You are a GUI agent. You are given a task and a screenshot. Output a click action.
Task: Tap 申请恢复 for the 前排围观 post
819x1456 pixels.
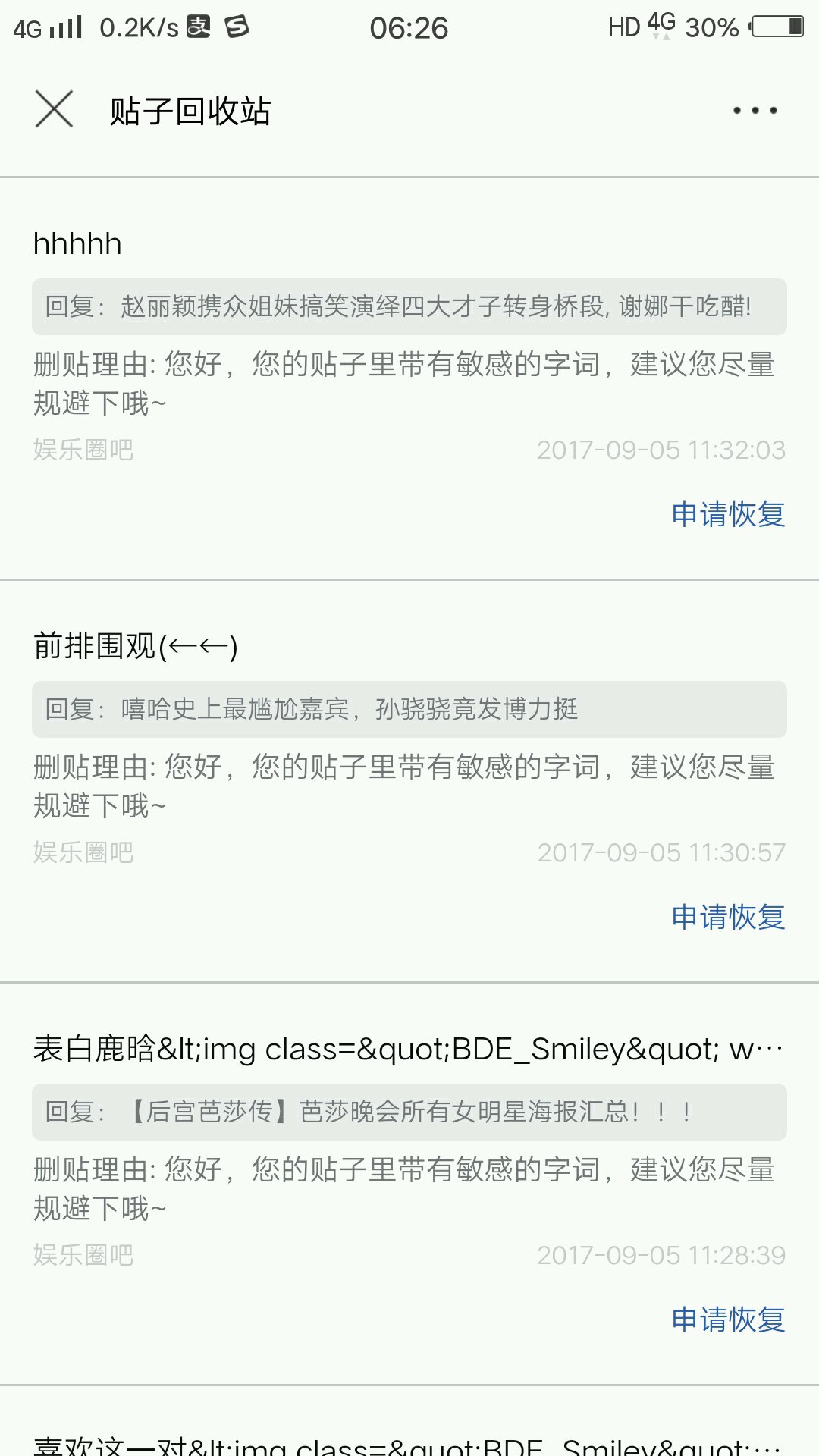point(728,918)
